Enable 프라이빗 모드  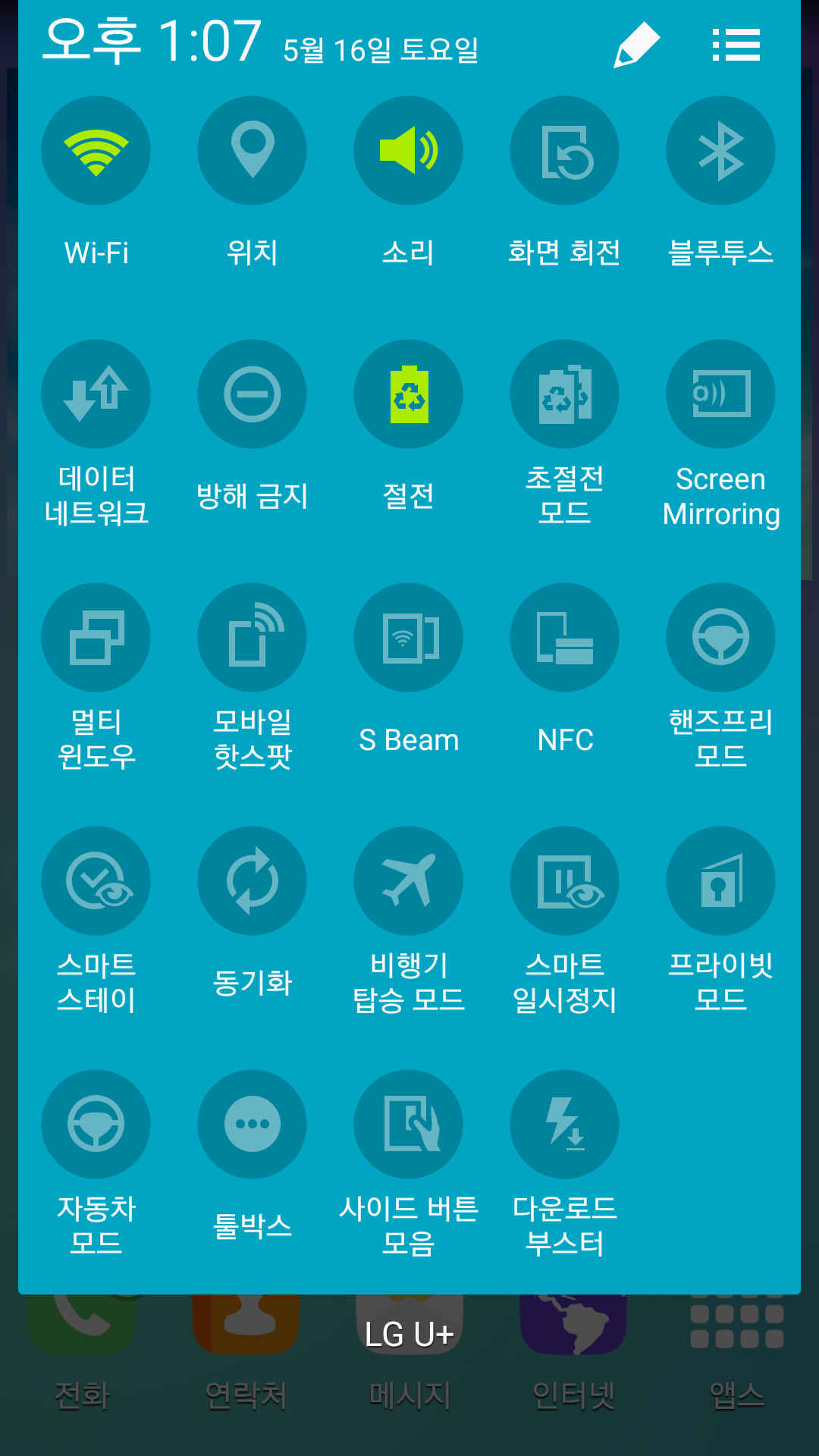coord(721,881)
